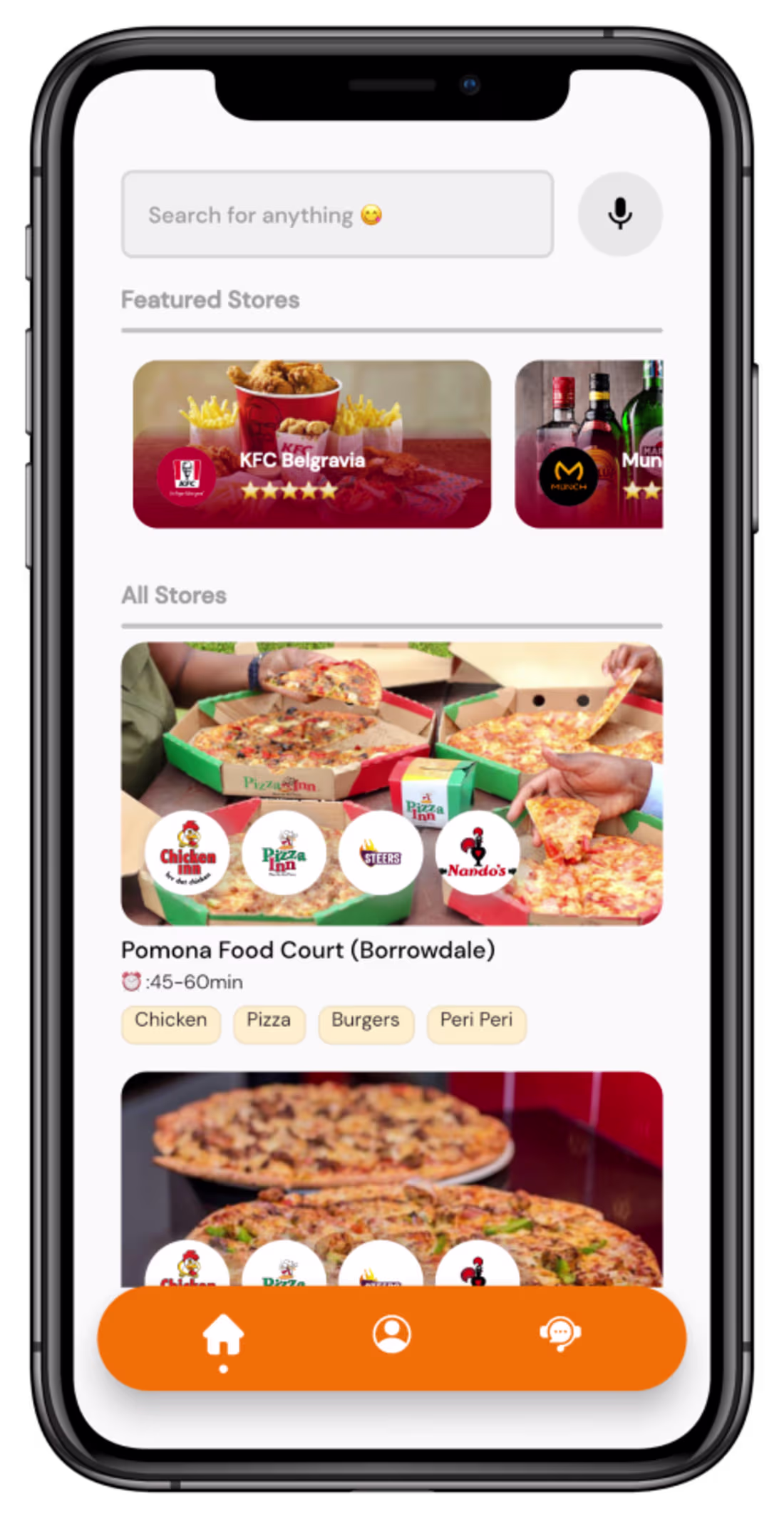The height and width of the screenshot is (1519, 784).
Task: Open the Munch featured store card
Action: [x=589, y=443]
